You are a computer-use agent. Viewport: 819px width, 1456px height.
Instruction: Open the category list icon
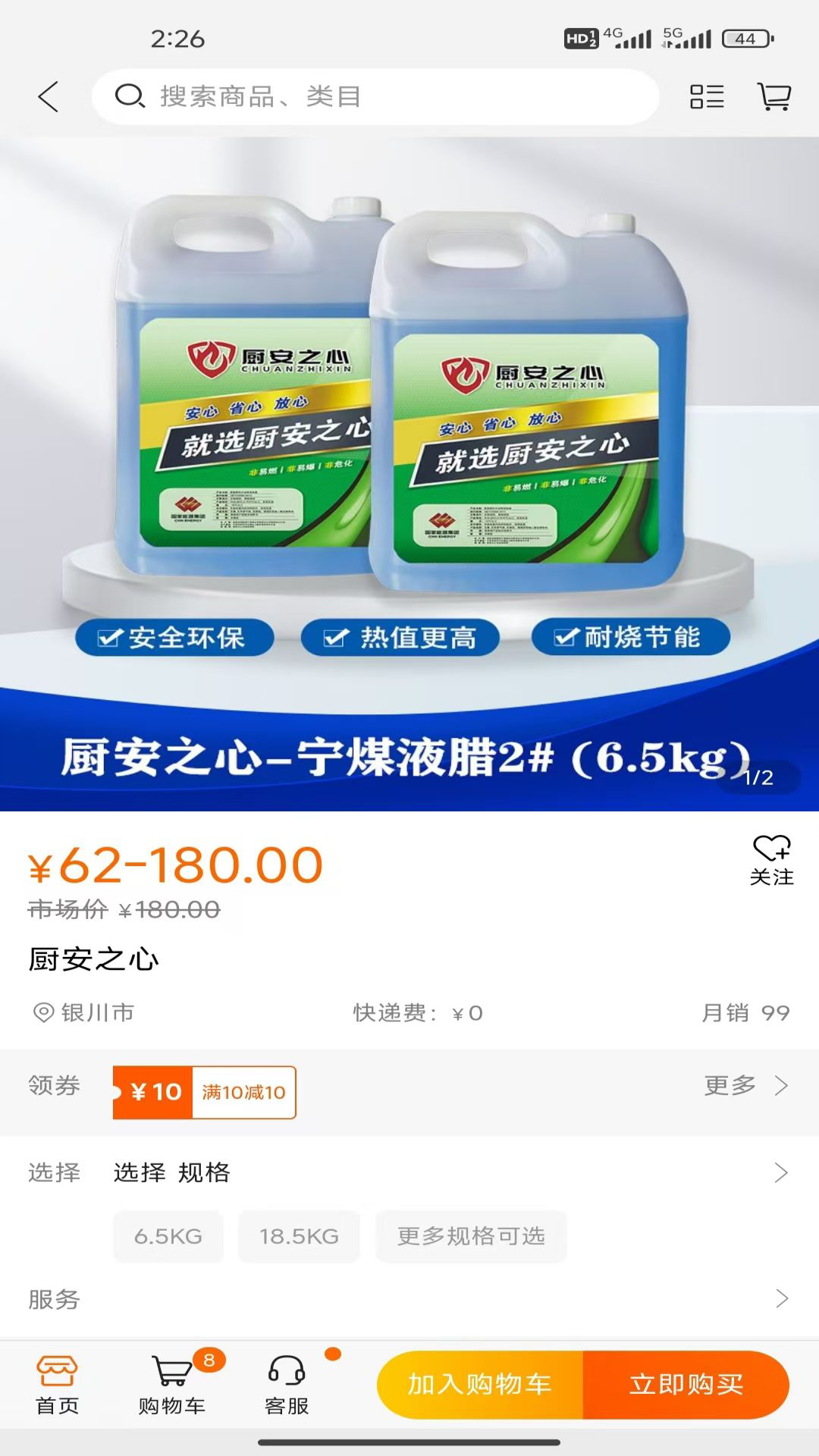coord(706,97)
